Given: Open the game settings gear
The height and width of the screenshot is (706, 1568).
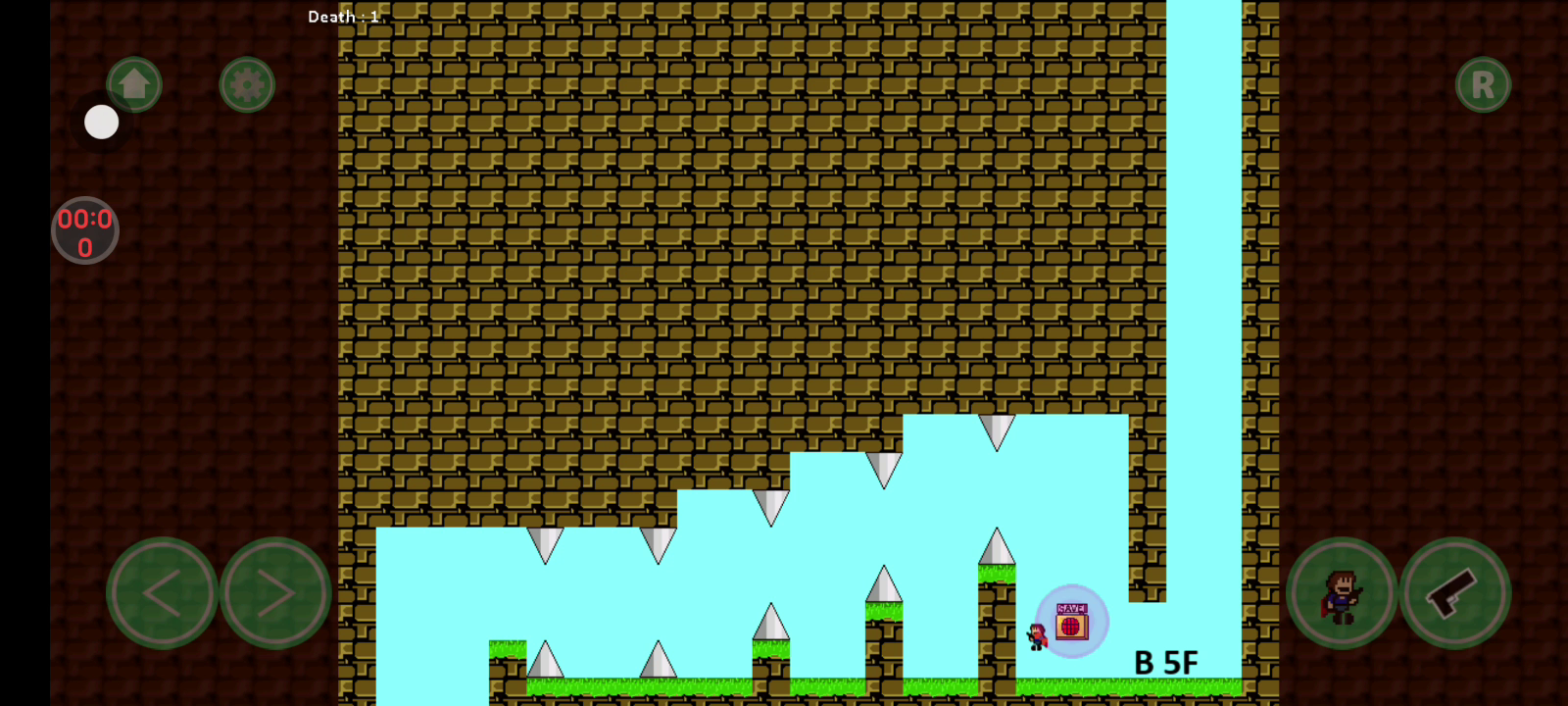Looking at the screenshot, I should coord(247,84).
